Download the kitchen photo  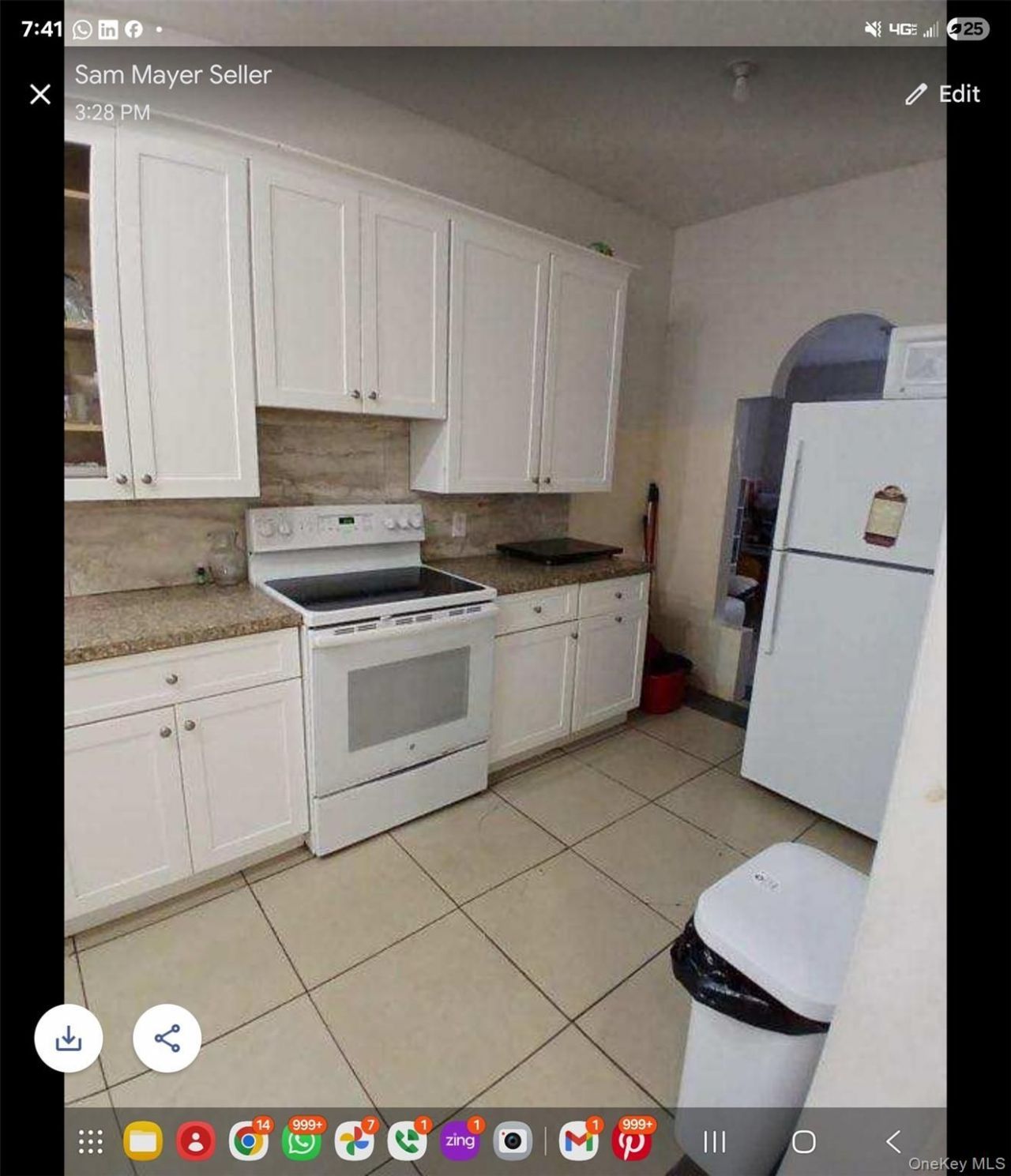click(x=69, y=1038)
